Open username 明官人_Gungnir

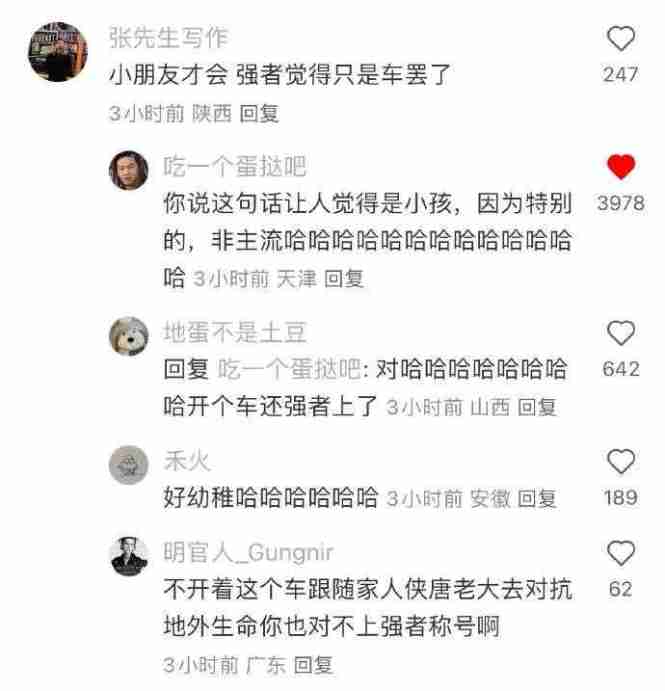point(248,552)
